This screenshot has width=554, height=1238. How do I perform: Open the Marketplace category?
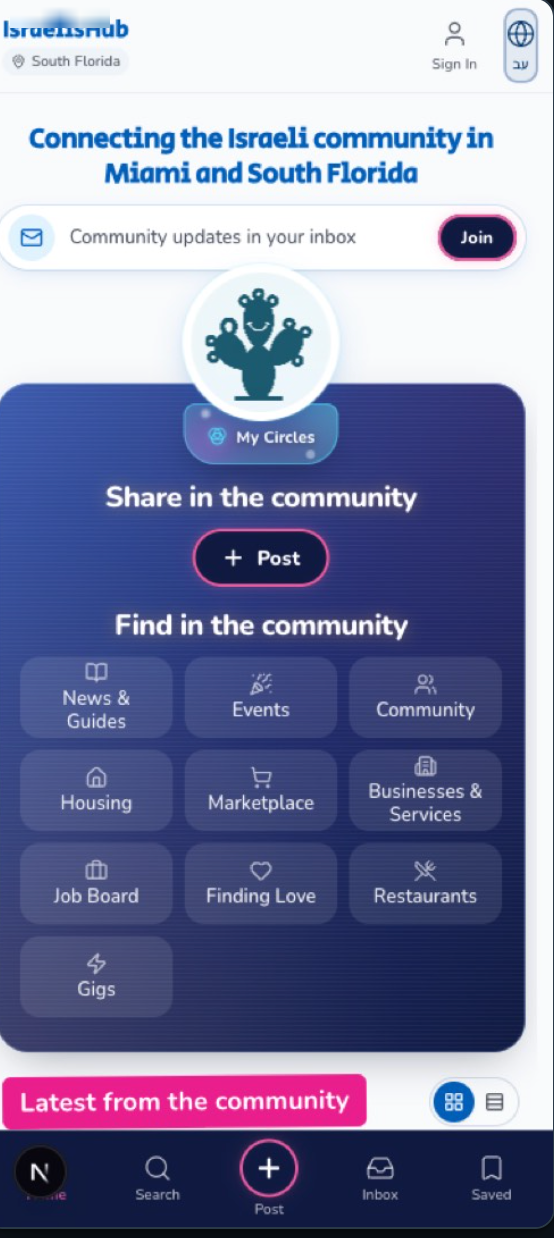261,790
